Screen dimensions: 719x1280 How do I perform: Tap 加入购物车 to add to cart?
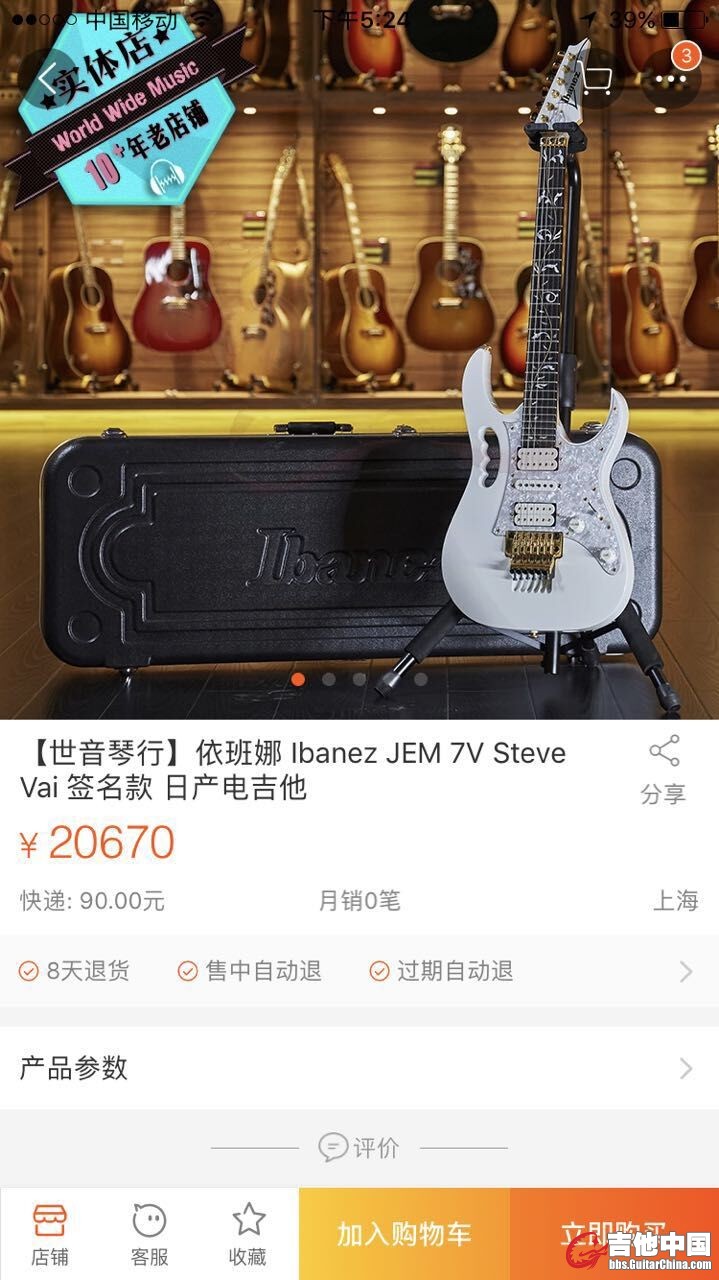[404, 1234]
